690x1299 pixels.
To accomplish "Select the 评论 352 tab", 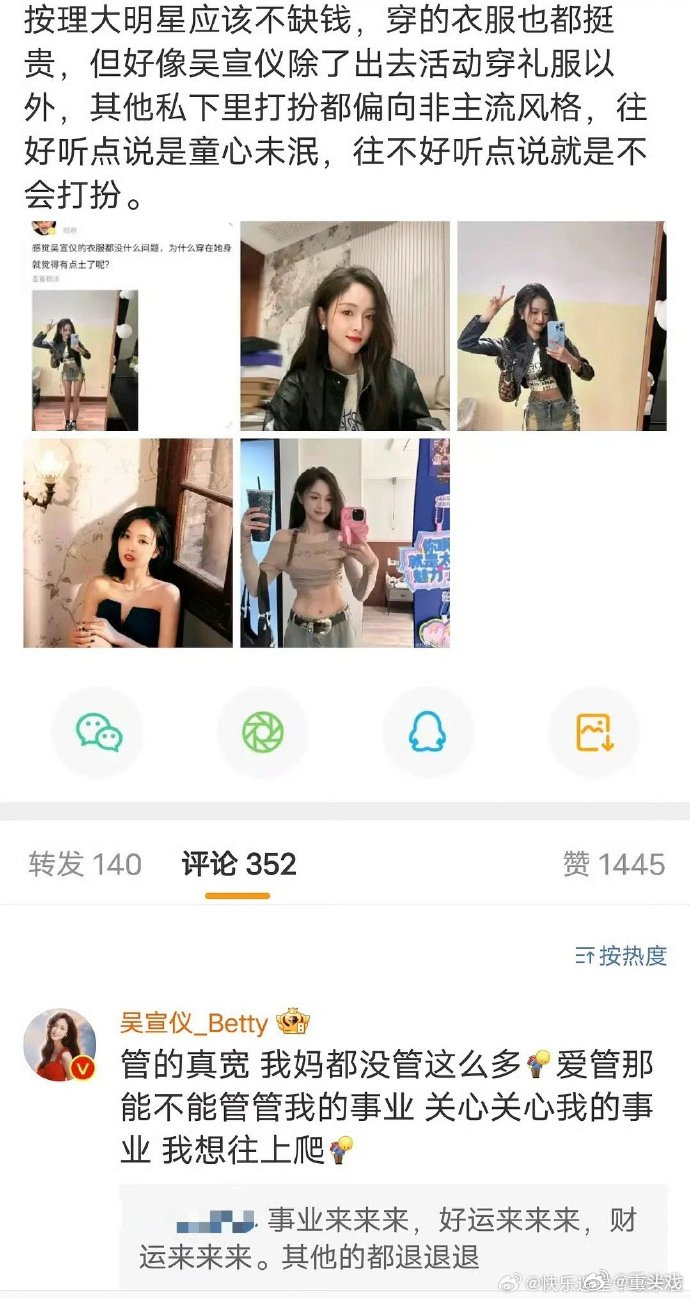I will click(x=239, y=864).
